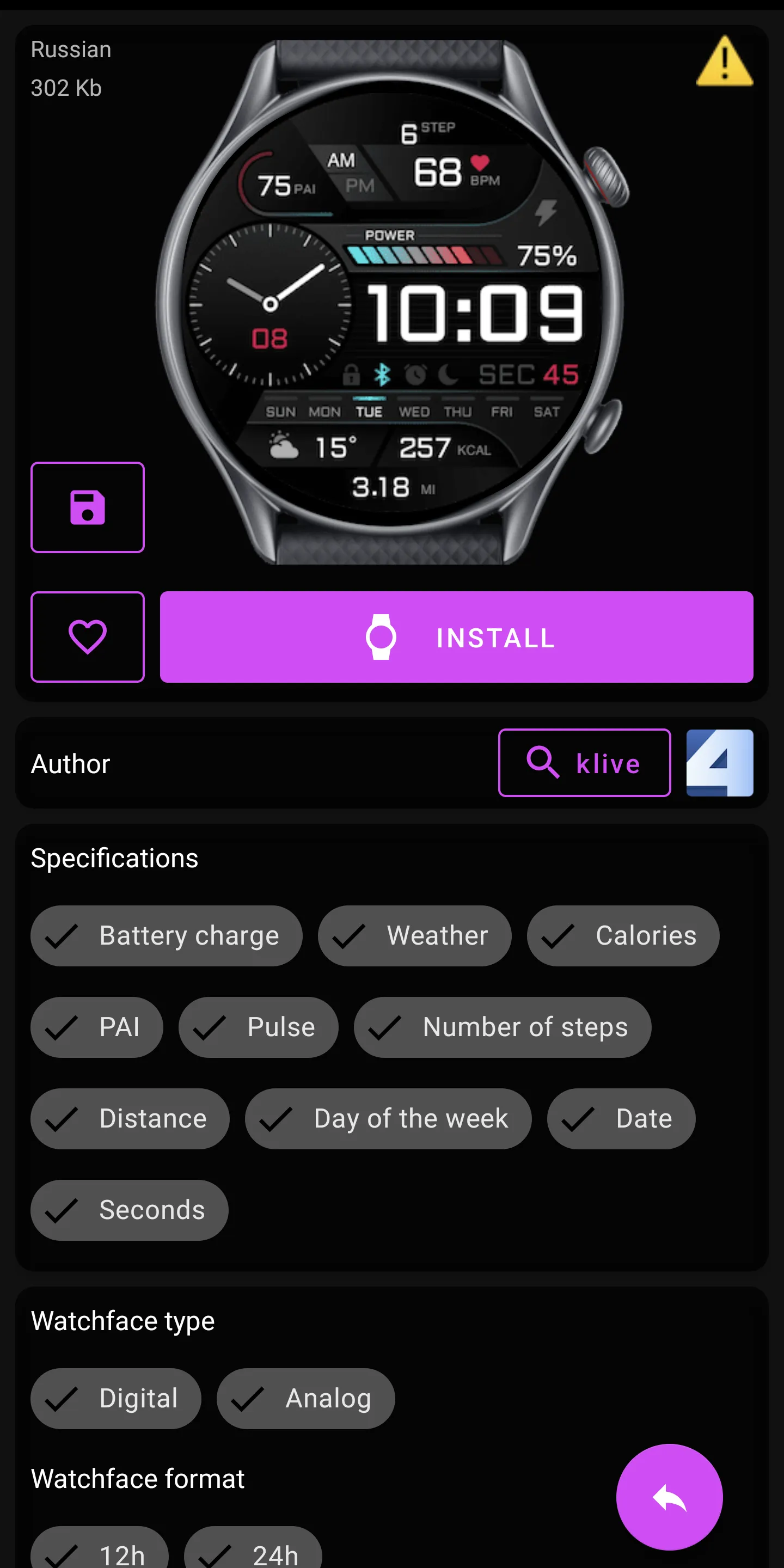Viewport: 784px width, 1568px height.
Task: Select the Digital watchface type
Action: coord(115,1398)
